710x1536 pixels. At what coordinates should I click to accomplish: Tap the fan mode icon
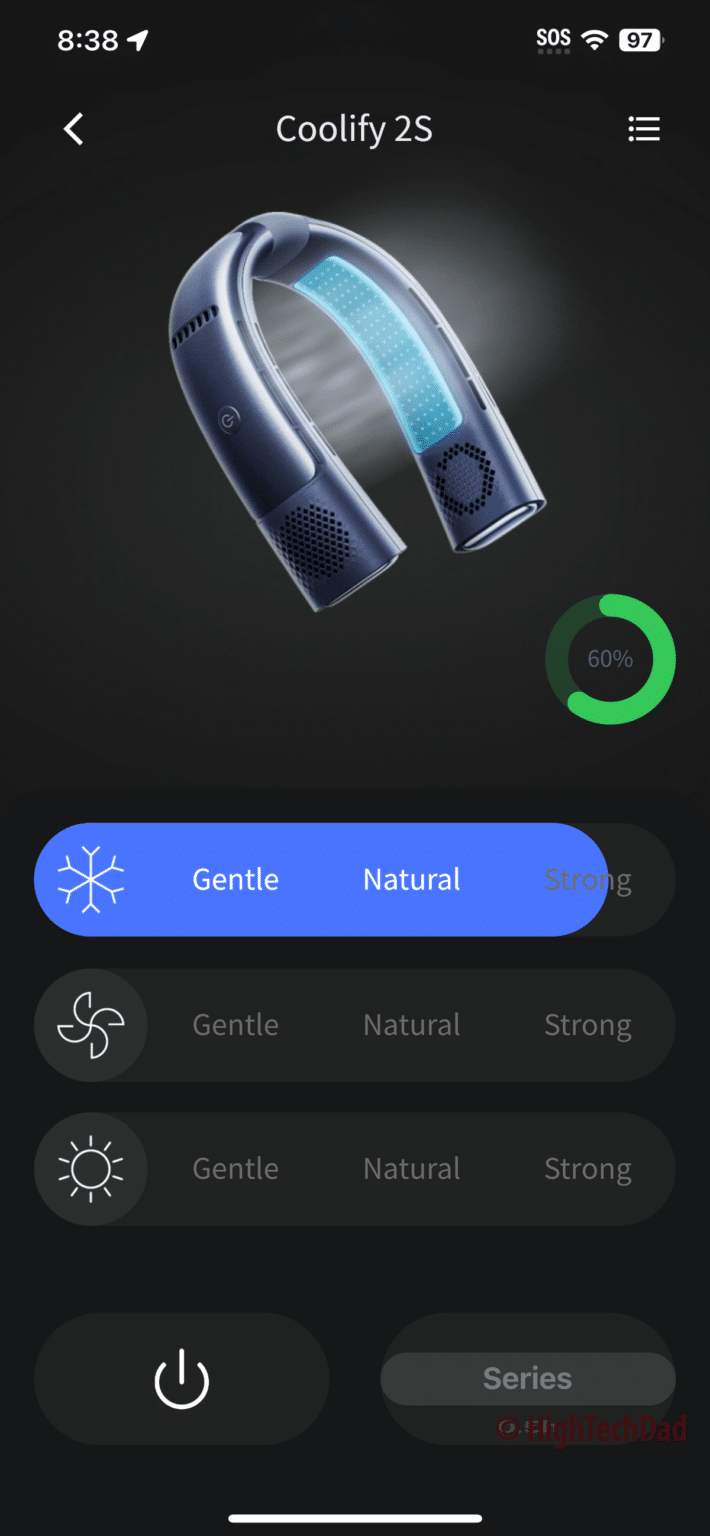pos(91,1025)
